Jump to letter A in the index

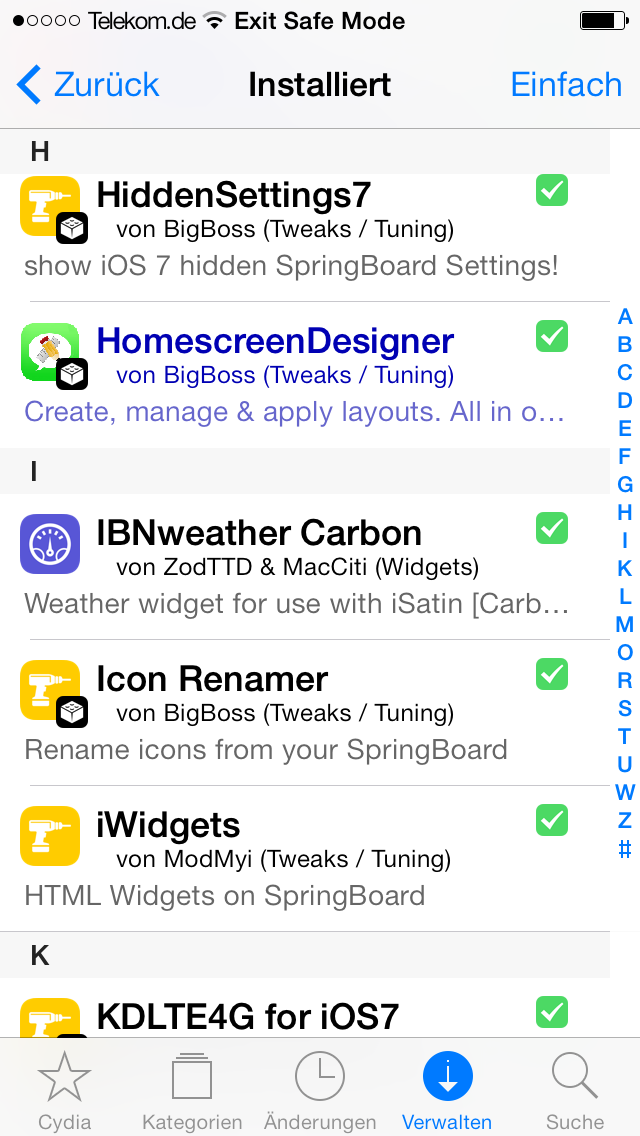[x=625, y=317]
